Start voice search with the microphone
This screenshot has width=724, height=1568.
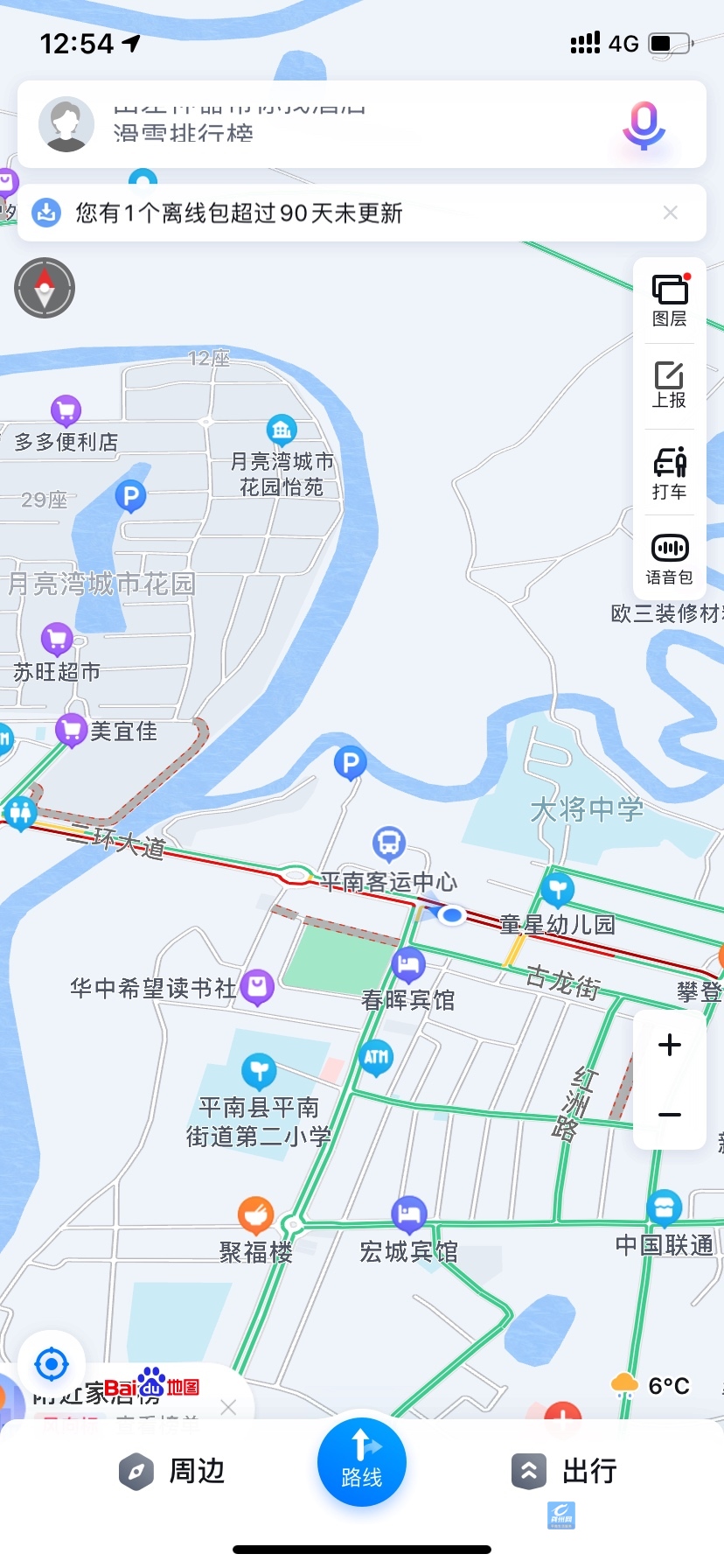coord(644,125)
